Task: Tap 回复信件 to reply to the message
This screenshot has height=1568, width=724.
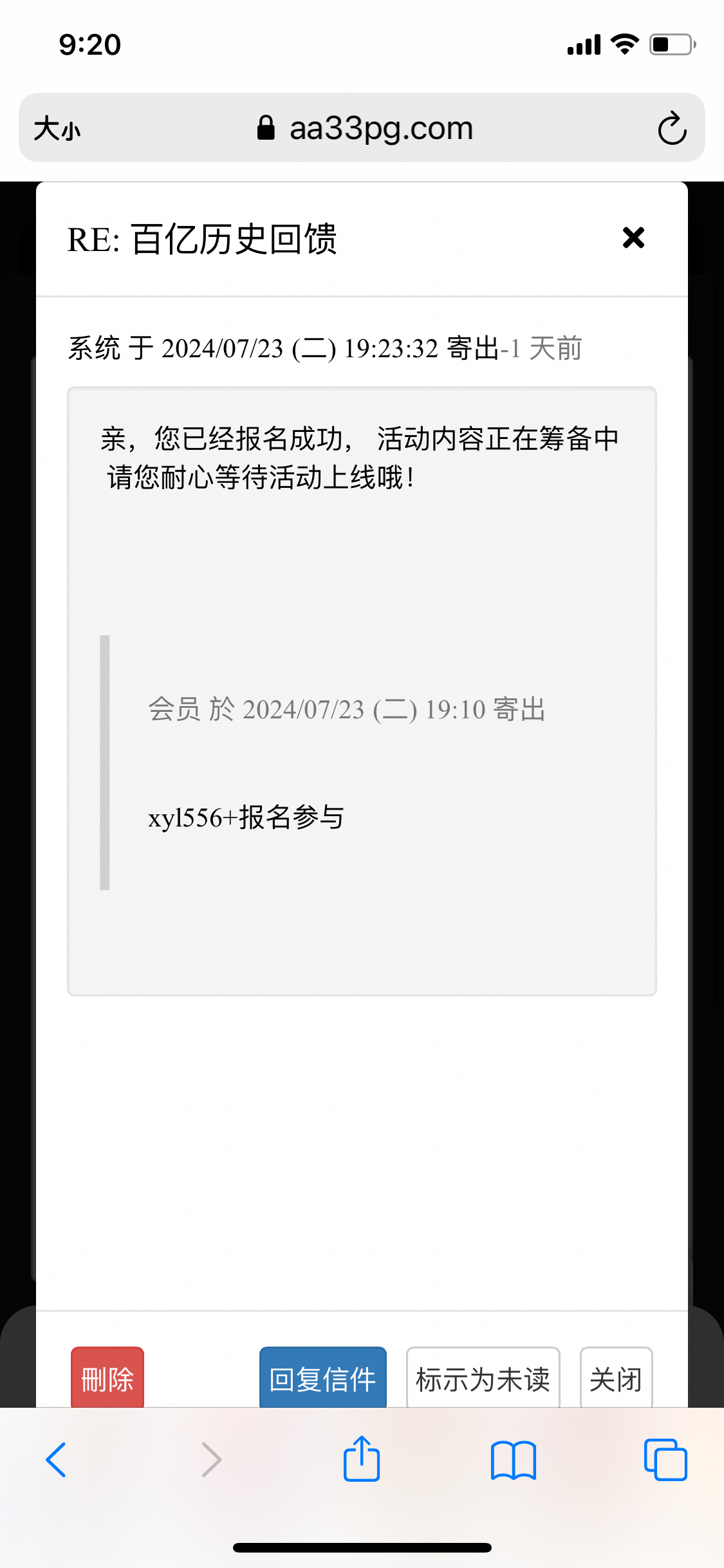Action: [322, 1378]
